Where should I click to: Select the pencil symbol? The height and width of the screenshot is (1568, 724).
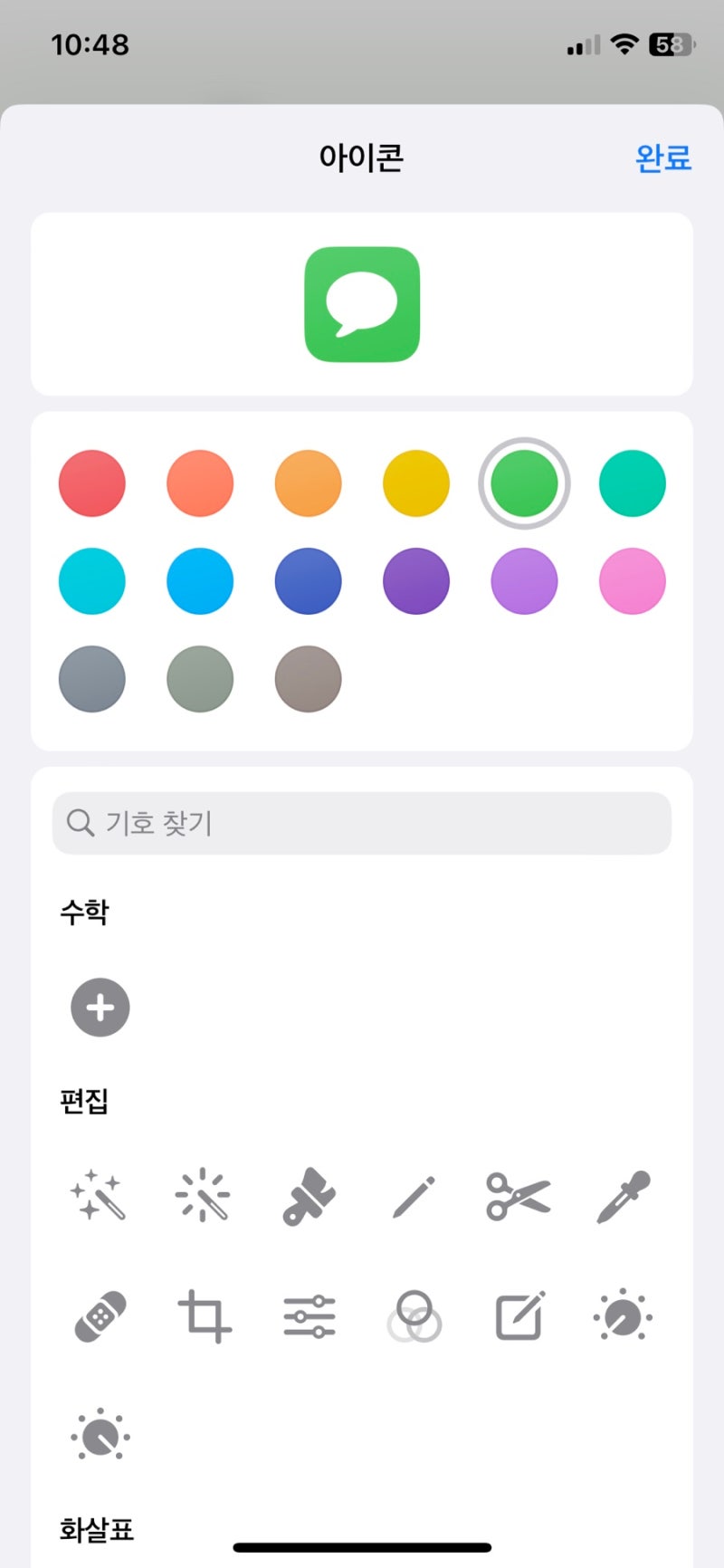click(x=414, y=1196)
